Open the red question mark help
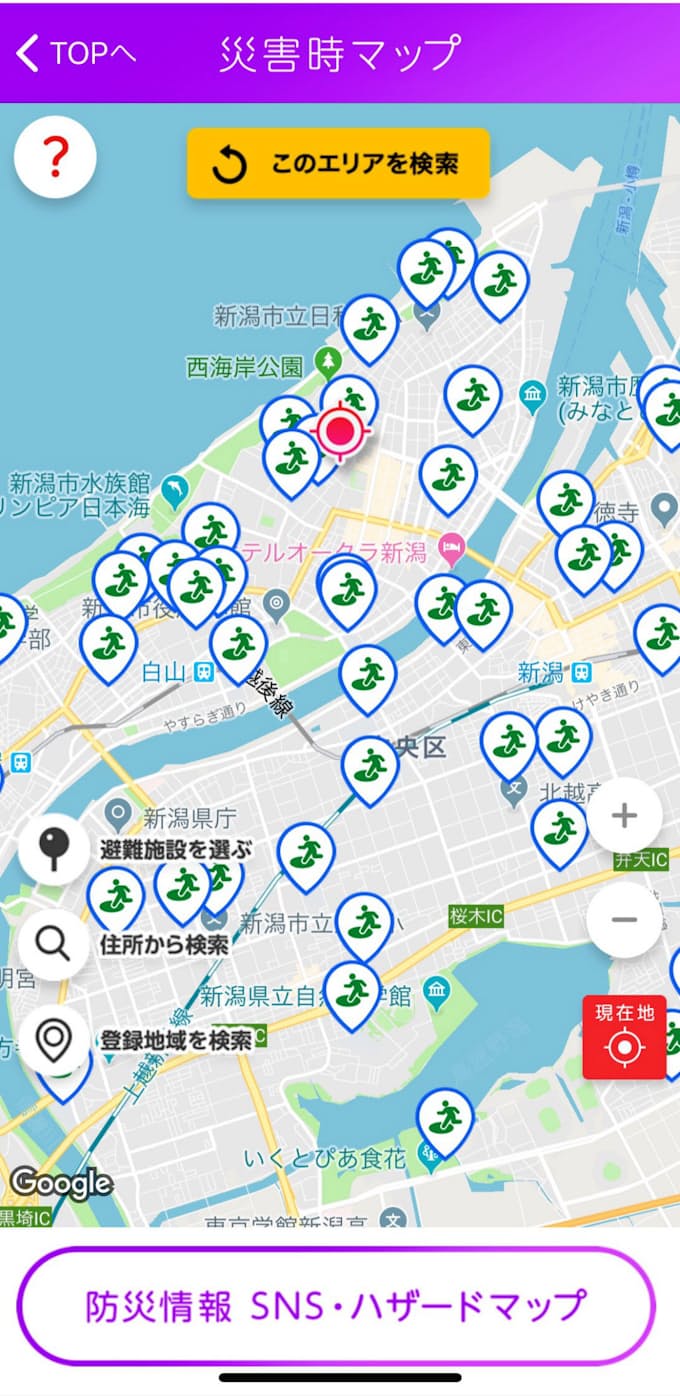 (x=55, y=157)
